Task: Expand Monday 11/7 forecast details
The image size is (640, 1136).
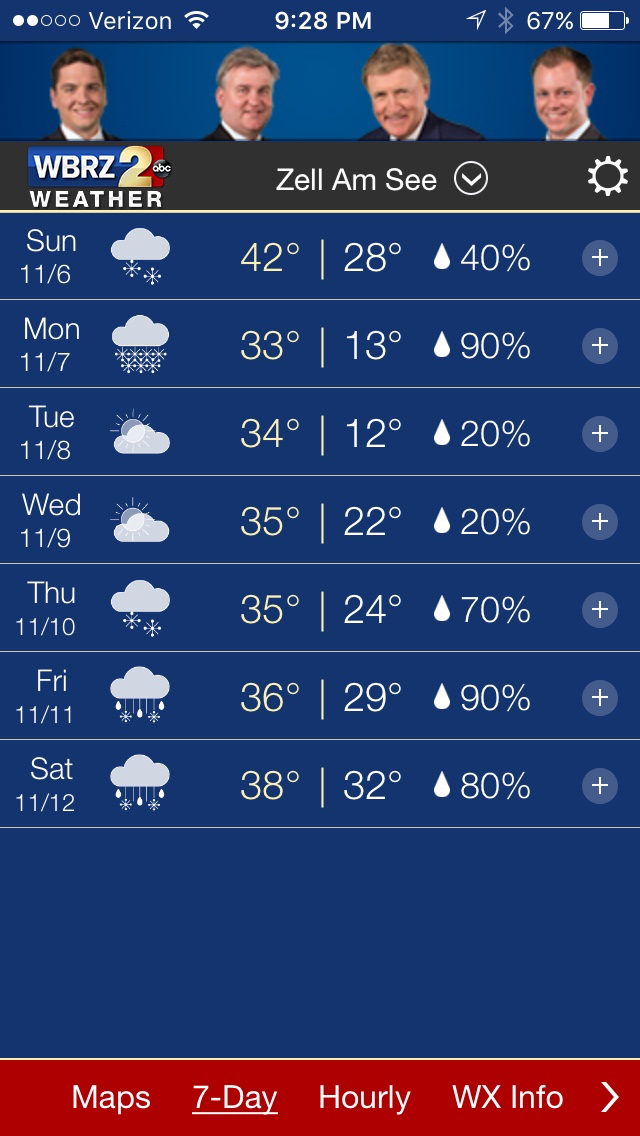Action: tap(599, 346)
